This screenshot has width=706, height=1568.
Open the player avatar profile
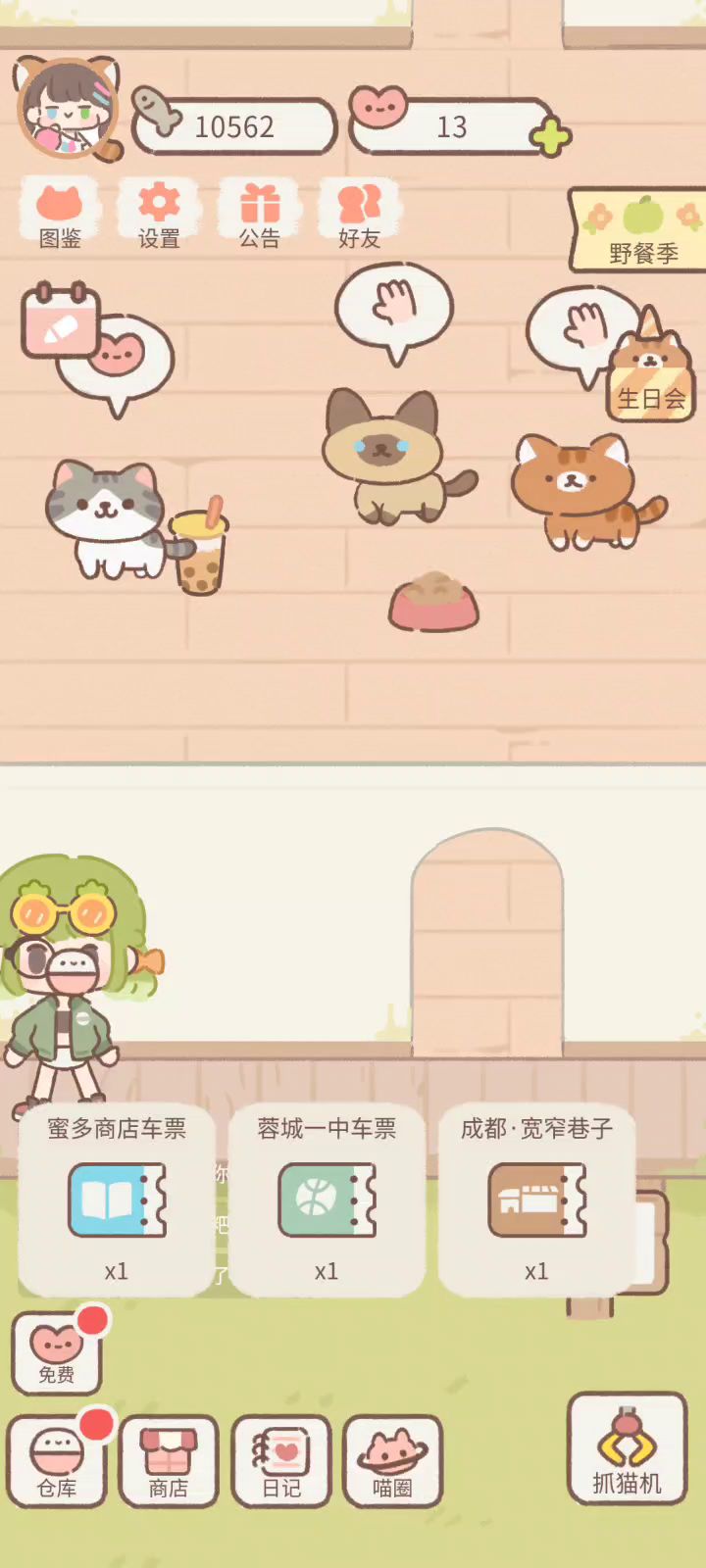click(x=69, y=108)
